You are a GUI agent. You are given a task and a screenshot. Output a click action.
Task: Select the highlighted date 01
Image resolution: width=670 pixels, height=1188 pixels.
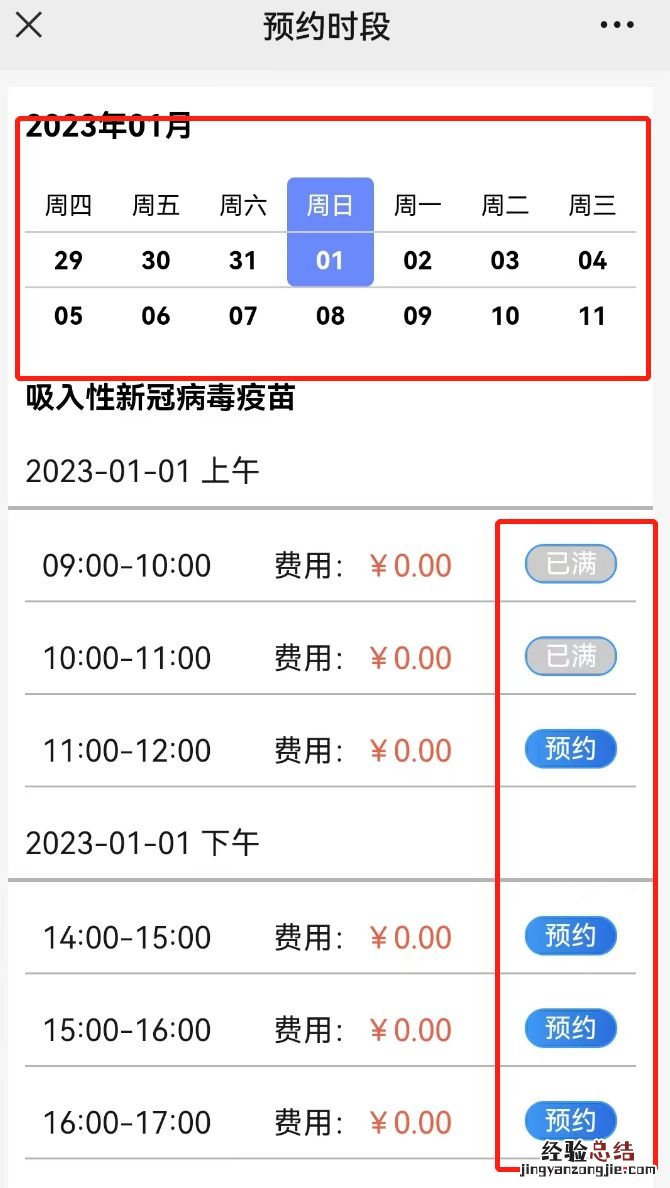[x=330, y=261]
